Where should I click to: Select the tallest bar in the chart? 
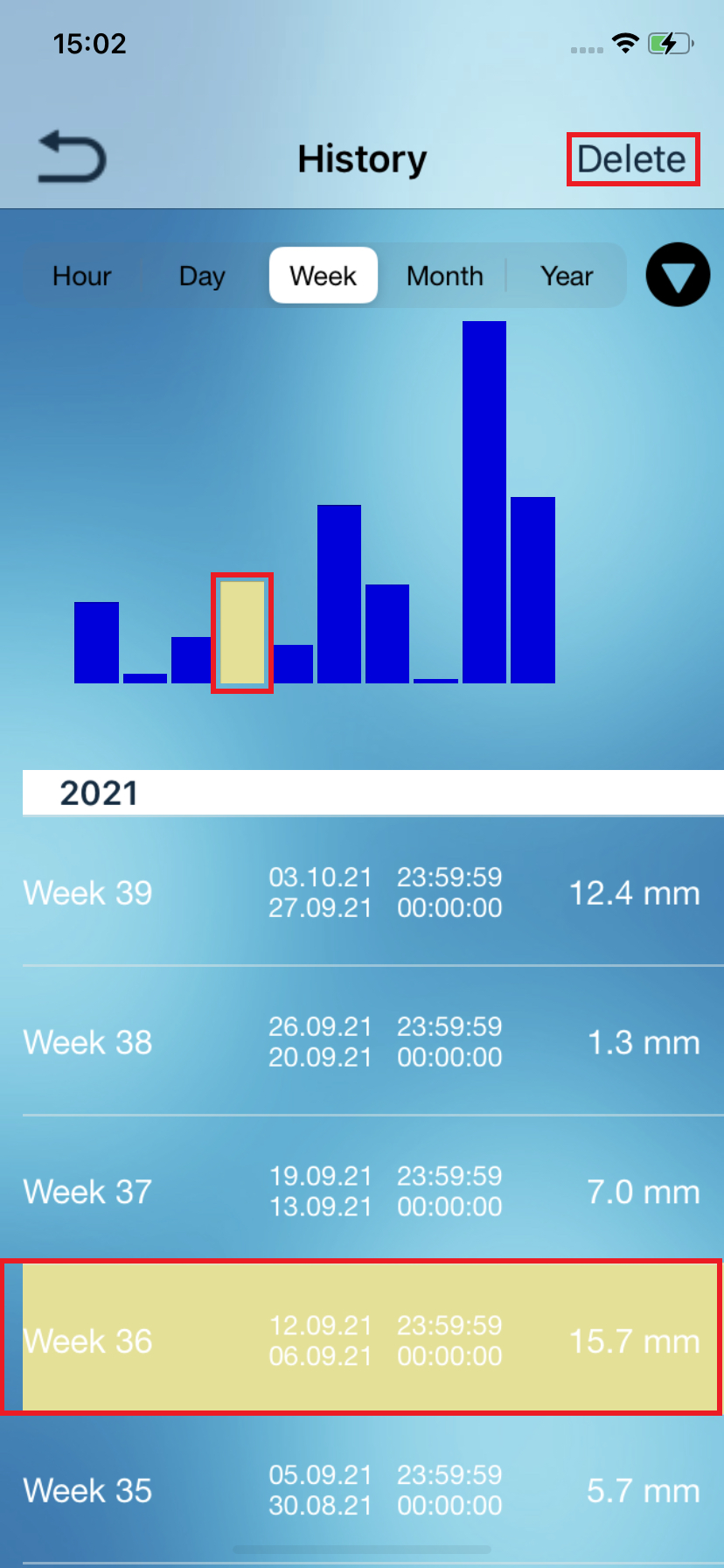click(x=484, y=502)
